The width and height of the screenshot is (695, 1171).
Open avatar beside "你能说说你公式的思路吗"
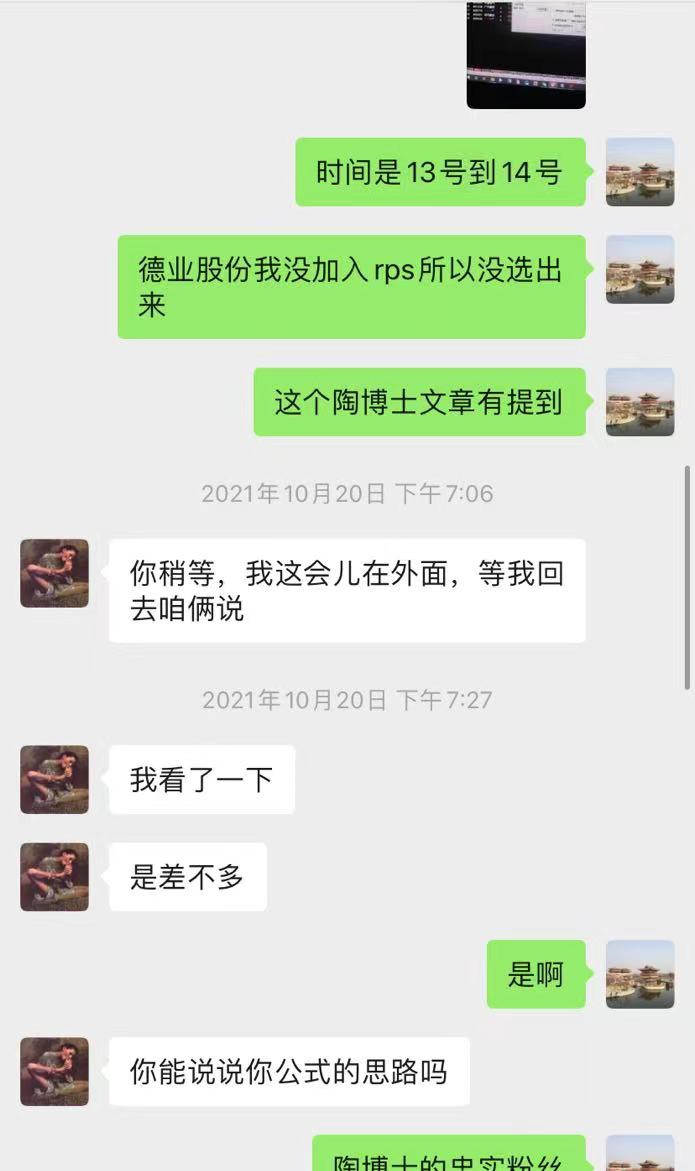click(x=54, y=1071)
